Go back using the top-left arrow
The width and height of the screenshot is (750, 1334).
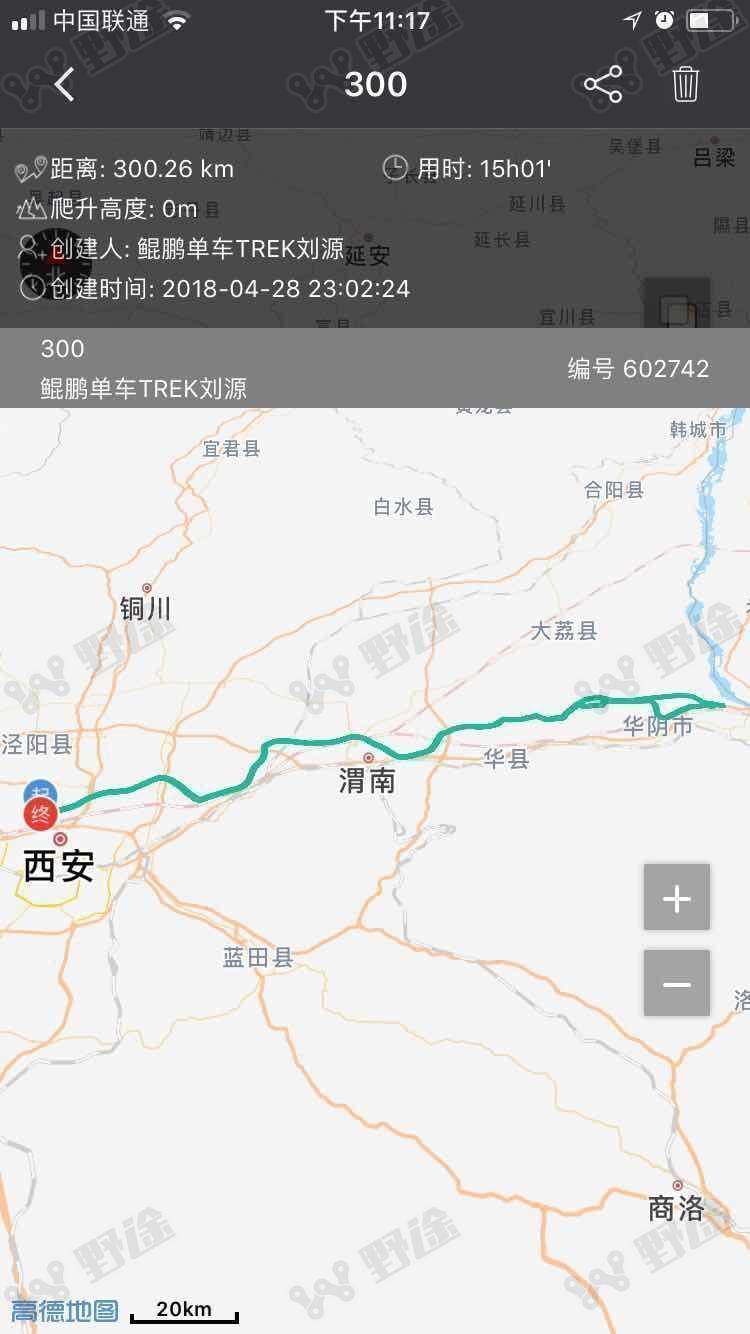click(x=64, y=85)
